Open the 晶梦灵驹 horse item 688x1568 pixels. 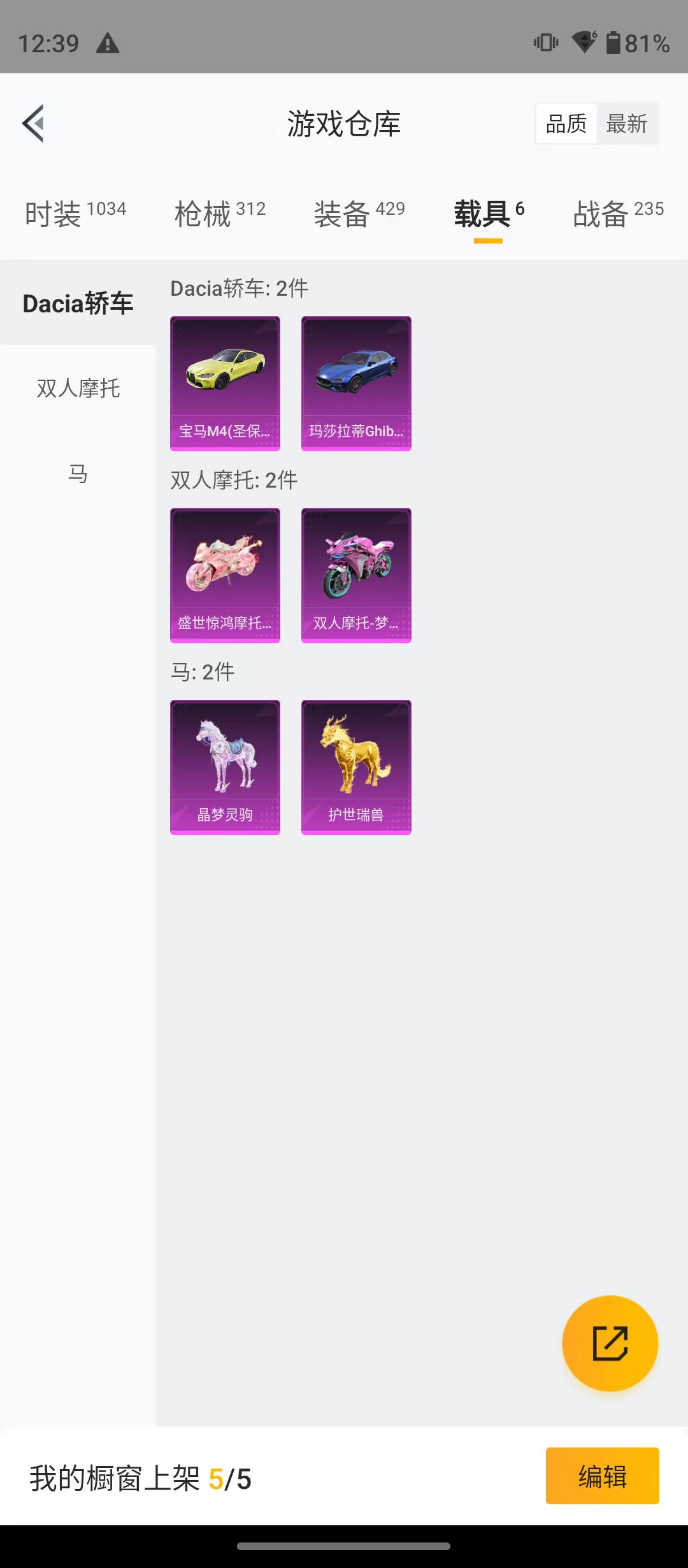point(225,767)
